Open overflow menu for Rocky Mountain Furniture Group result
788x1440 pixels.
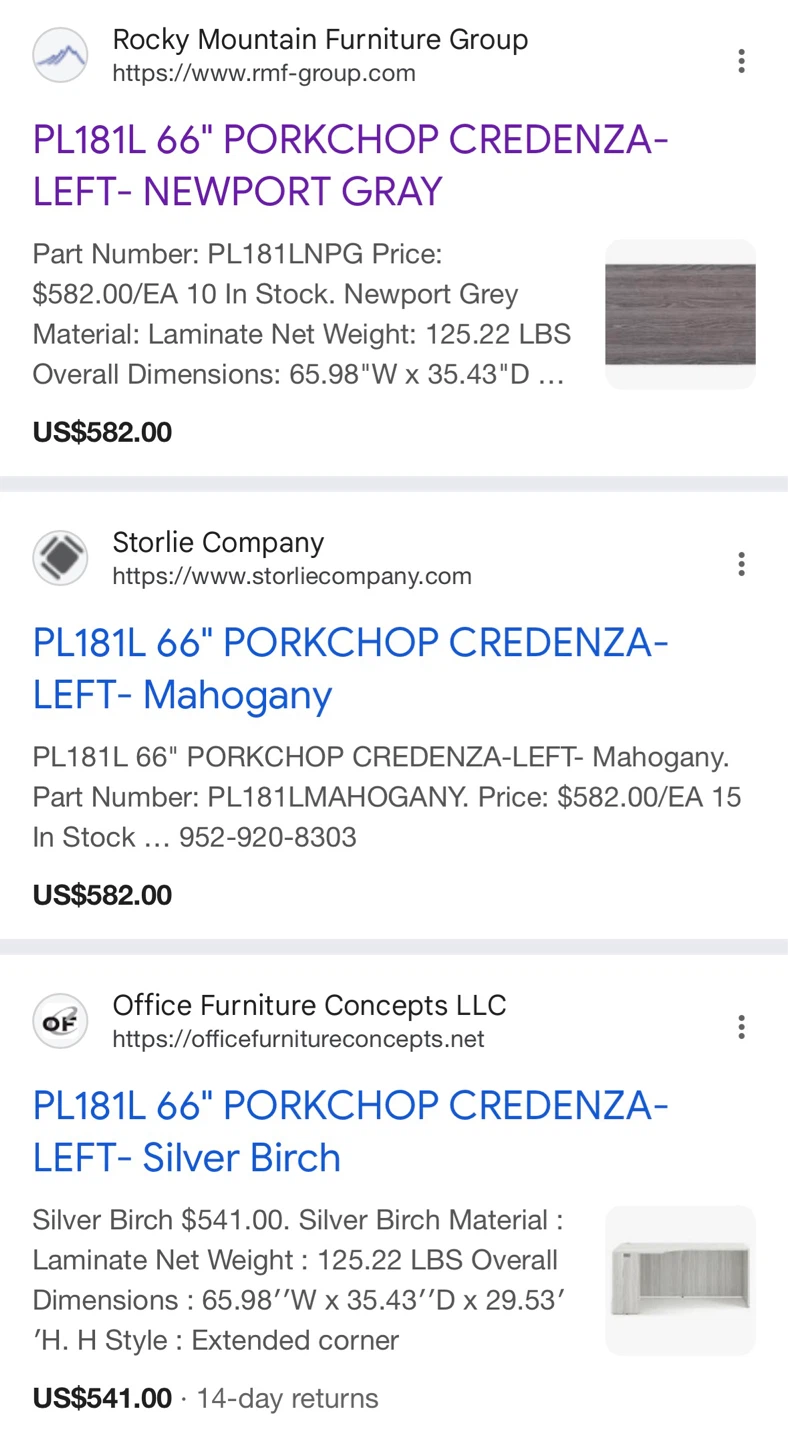click(741, 61)
